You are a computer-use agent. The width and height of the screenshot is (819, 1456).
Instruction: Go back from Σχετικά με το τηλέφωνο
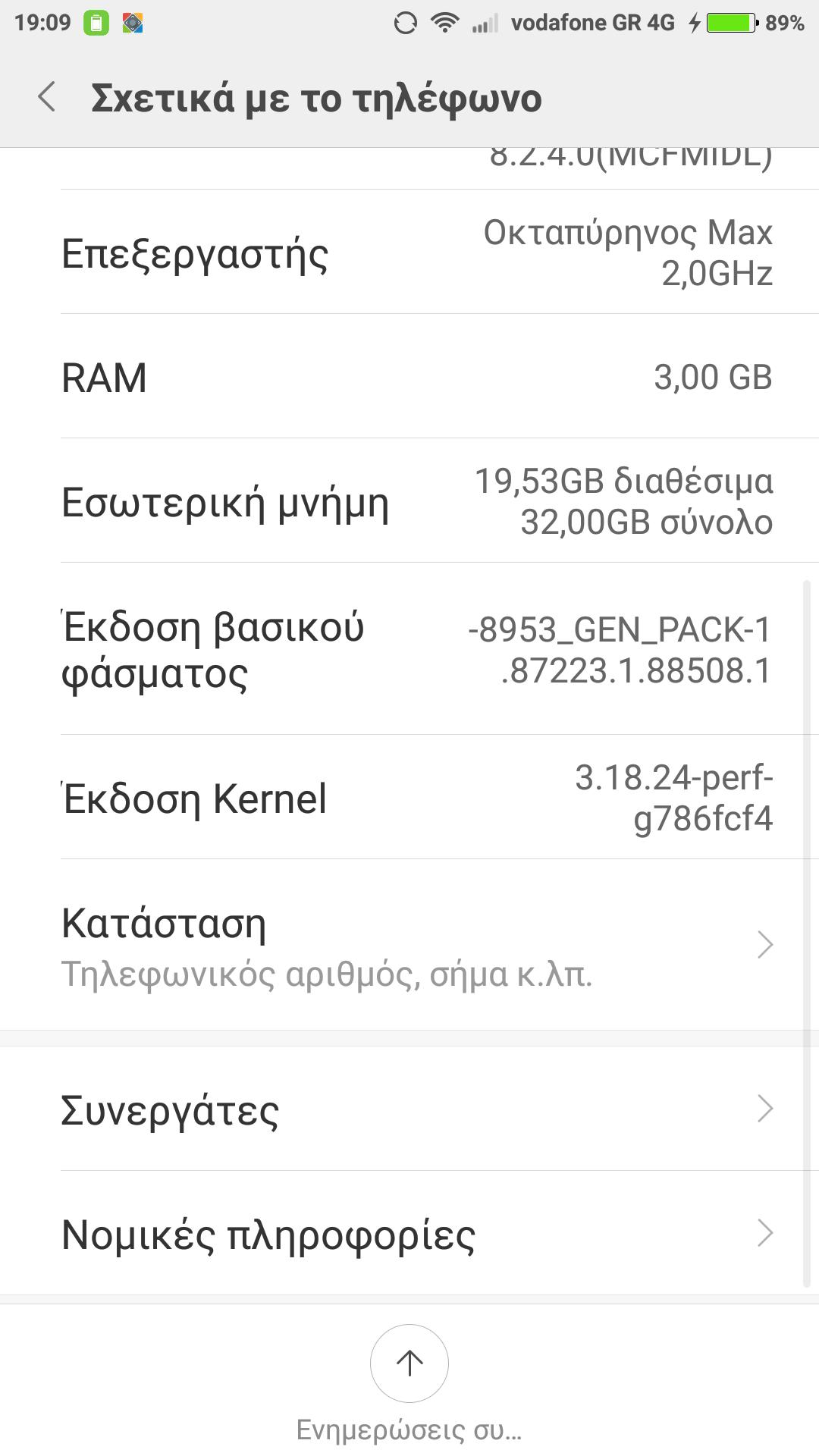click(x=47, y=97)
